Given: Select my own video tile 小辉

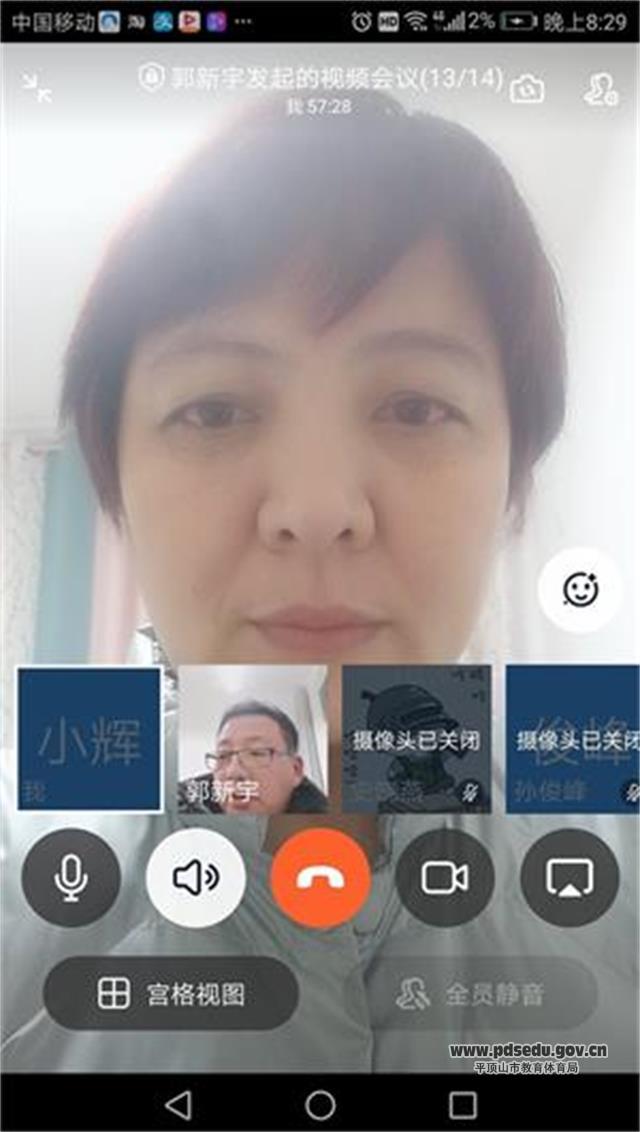Looking at the screenshot, I should tap(89, 738).
